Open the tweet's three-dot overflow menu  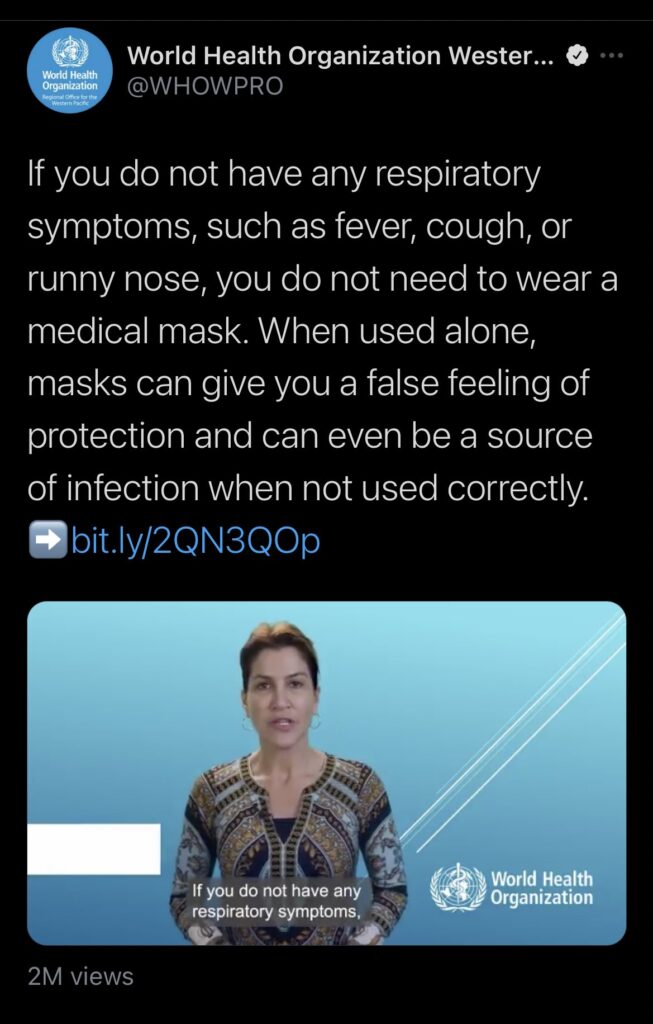[610, 56]
